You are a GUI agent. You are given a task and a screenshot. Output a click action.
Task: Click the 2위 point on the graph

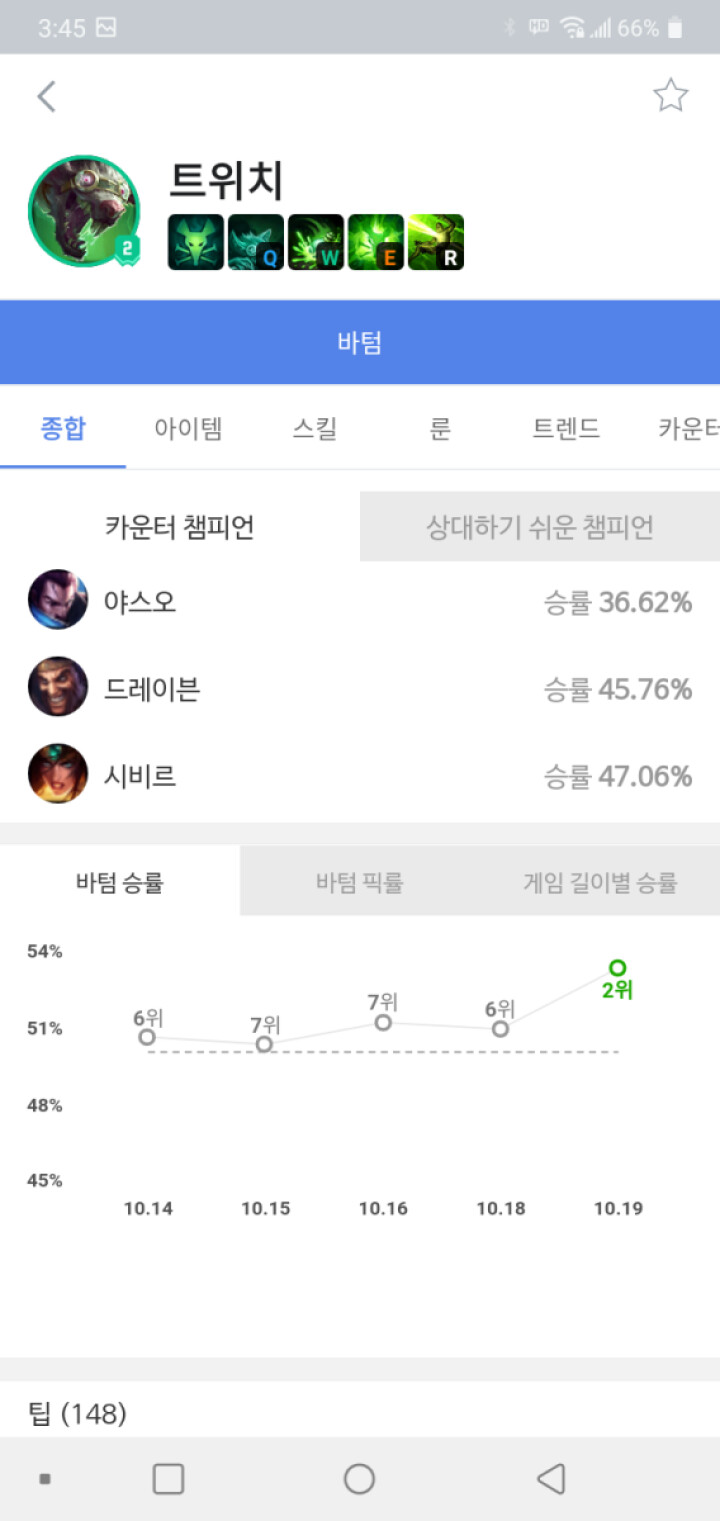[x=617, y=968]
